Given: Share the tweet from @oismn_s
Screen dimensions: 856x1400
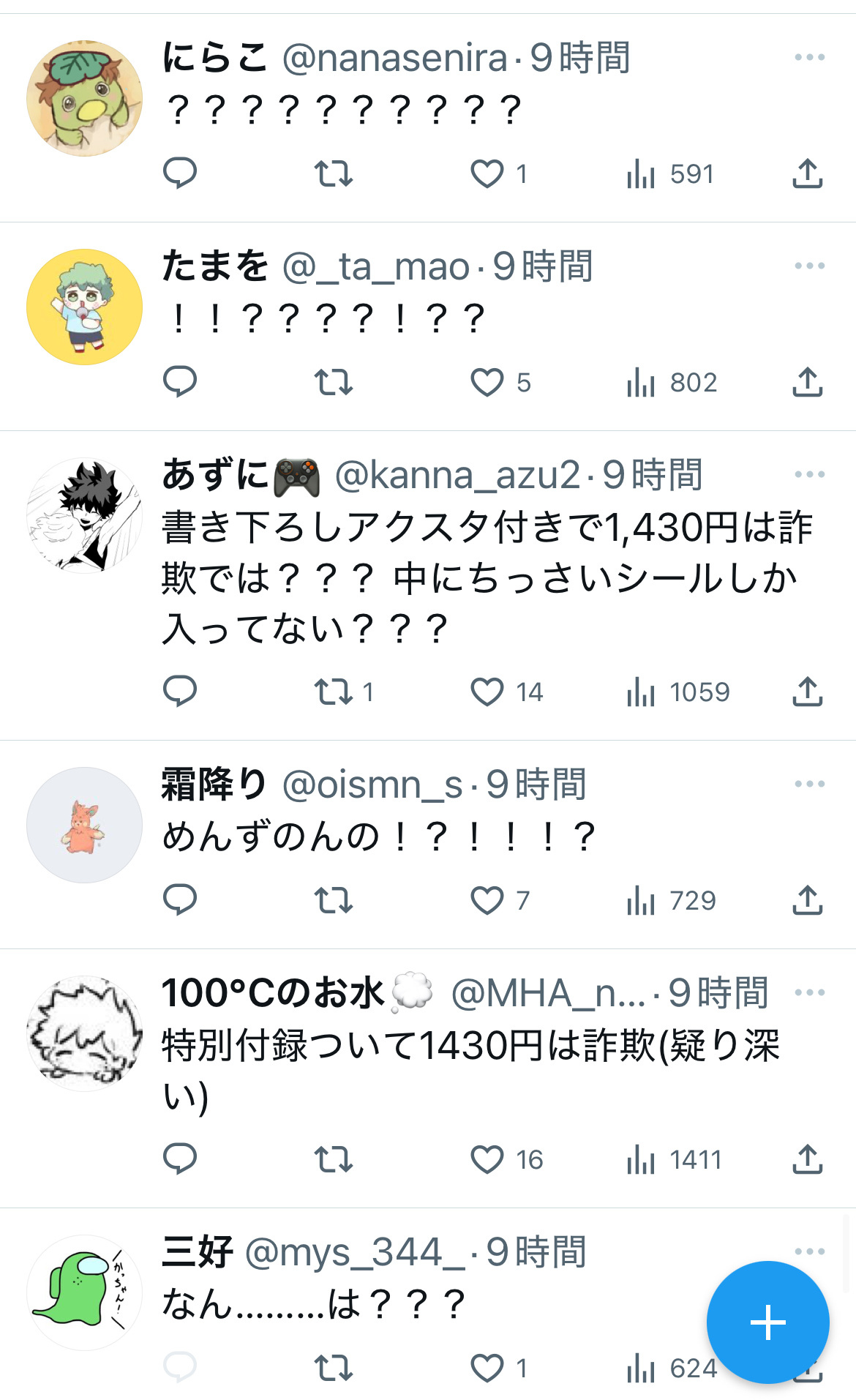Looking at the screenshot, I should pos(808,900).
